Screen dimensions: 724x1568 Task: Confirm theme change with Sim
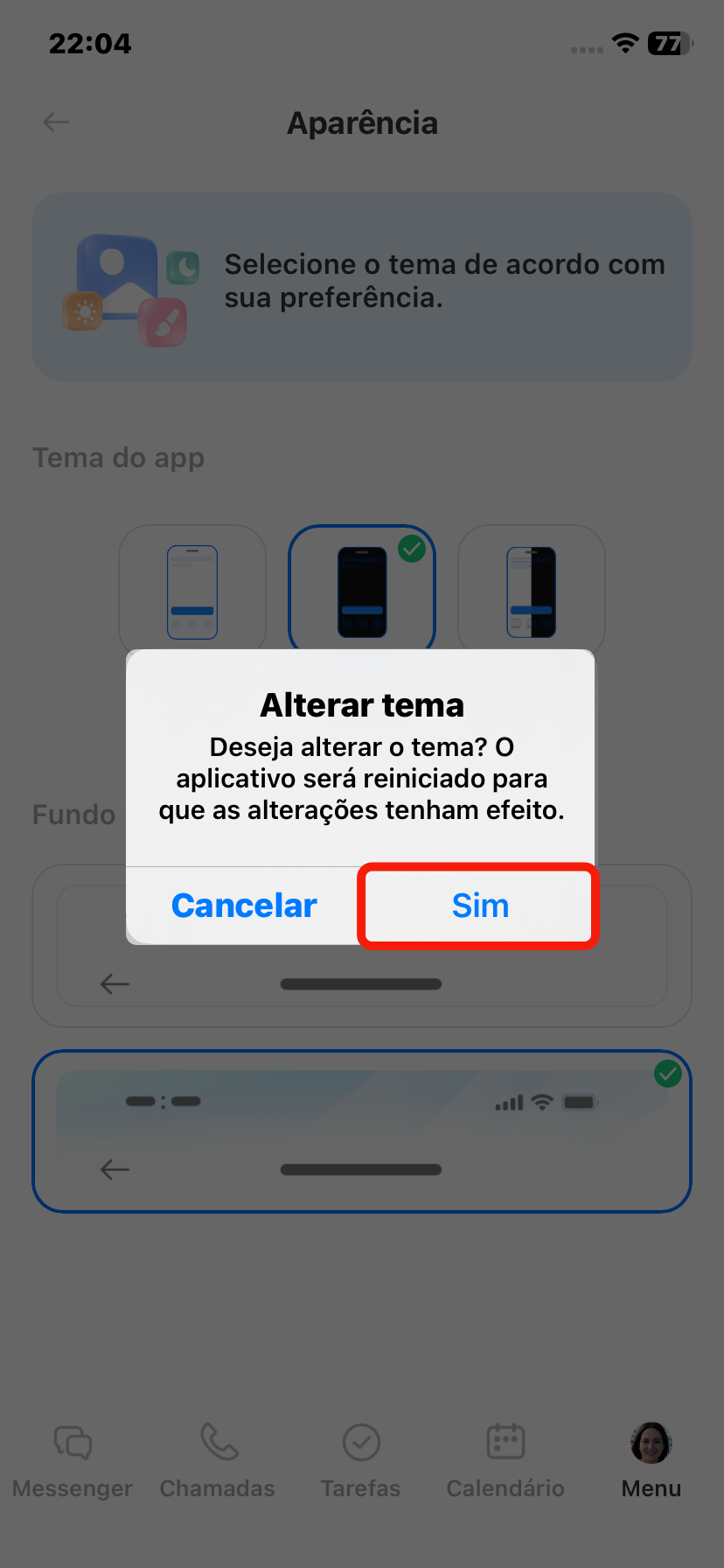coord(479,906)
